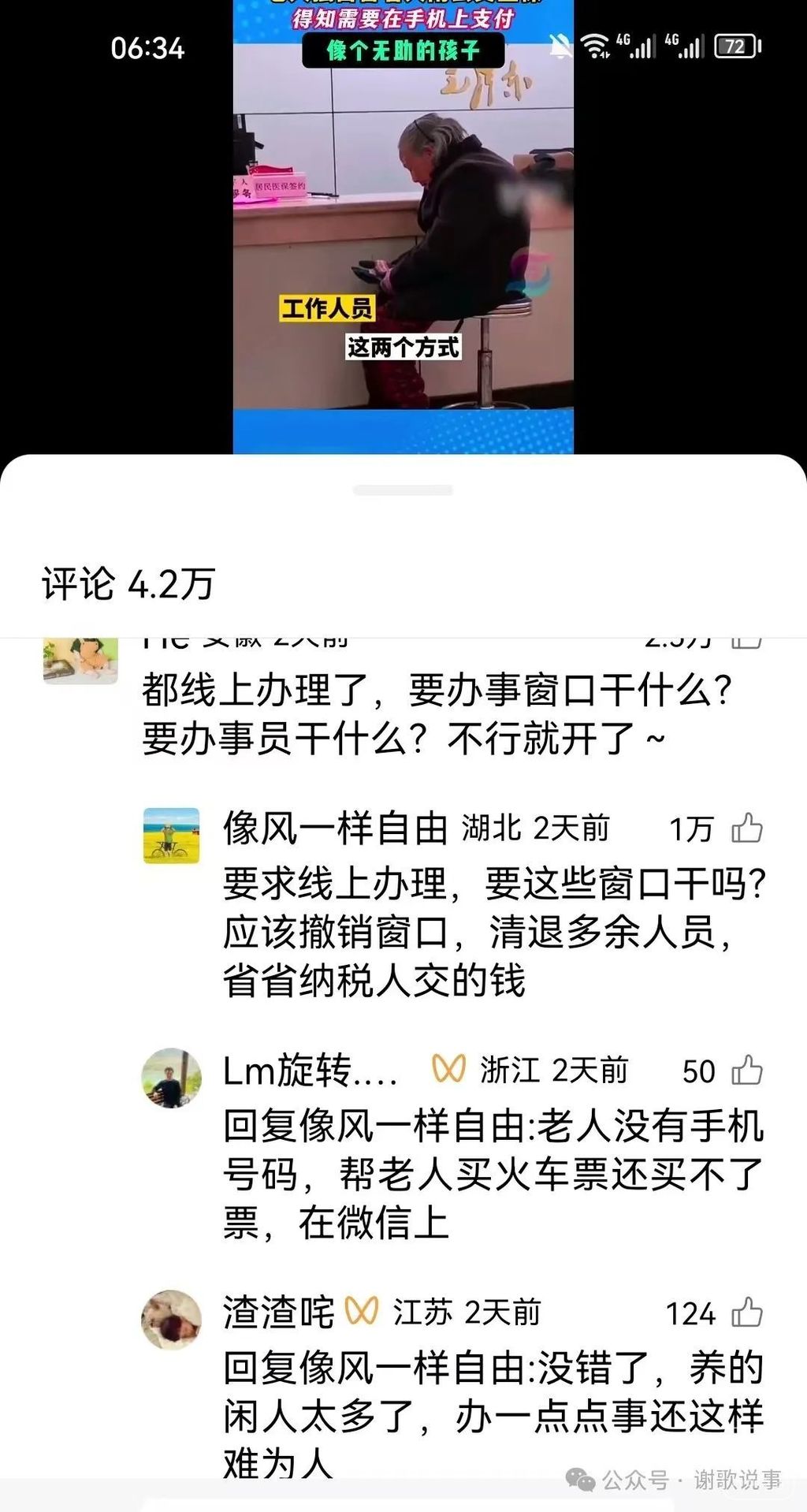Viewport: 807px width, 1512px height.
Task: Like the comment by 像风一样自由
Action: pos(746,829)
